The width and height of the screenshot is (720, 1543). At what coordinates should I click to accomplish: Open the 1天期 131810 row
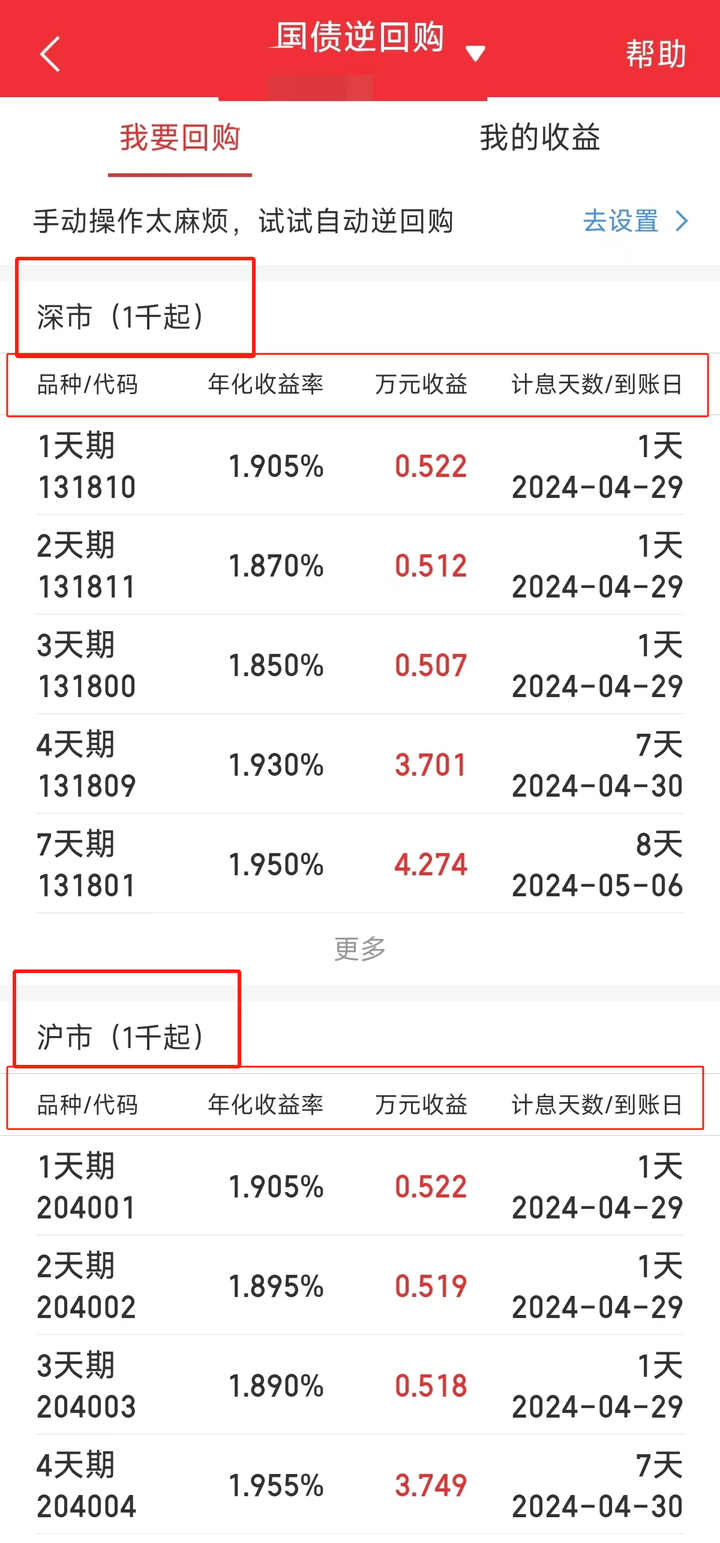pyautogui.click(x=360, y=466)
